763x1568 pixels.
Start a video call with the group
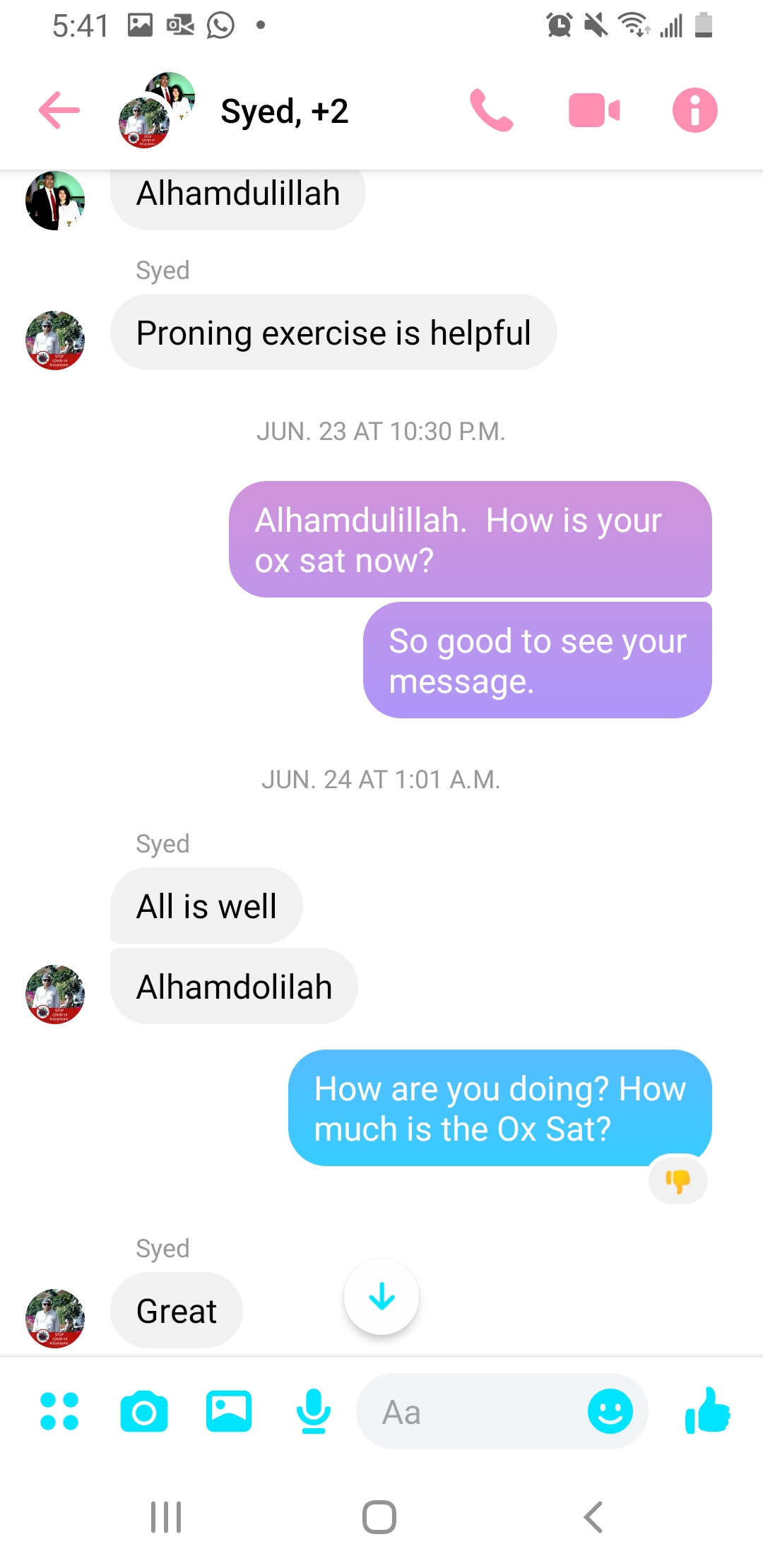(x=594, y=111)
